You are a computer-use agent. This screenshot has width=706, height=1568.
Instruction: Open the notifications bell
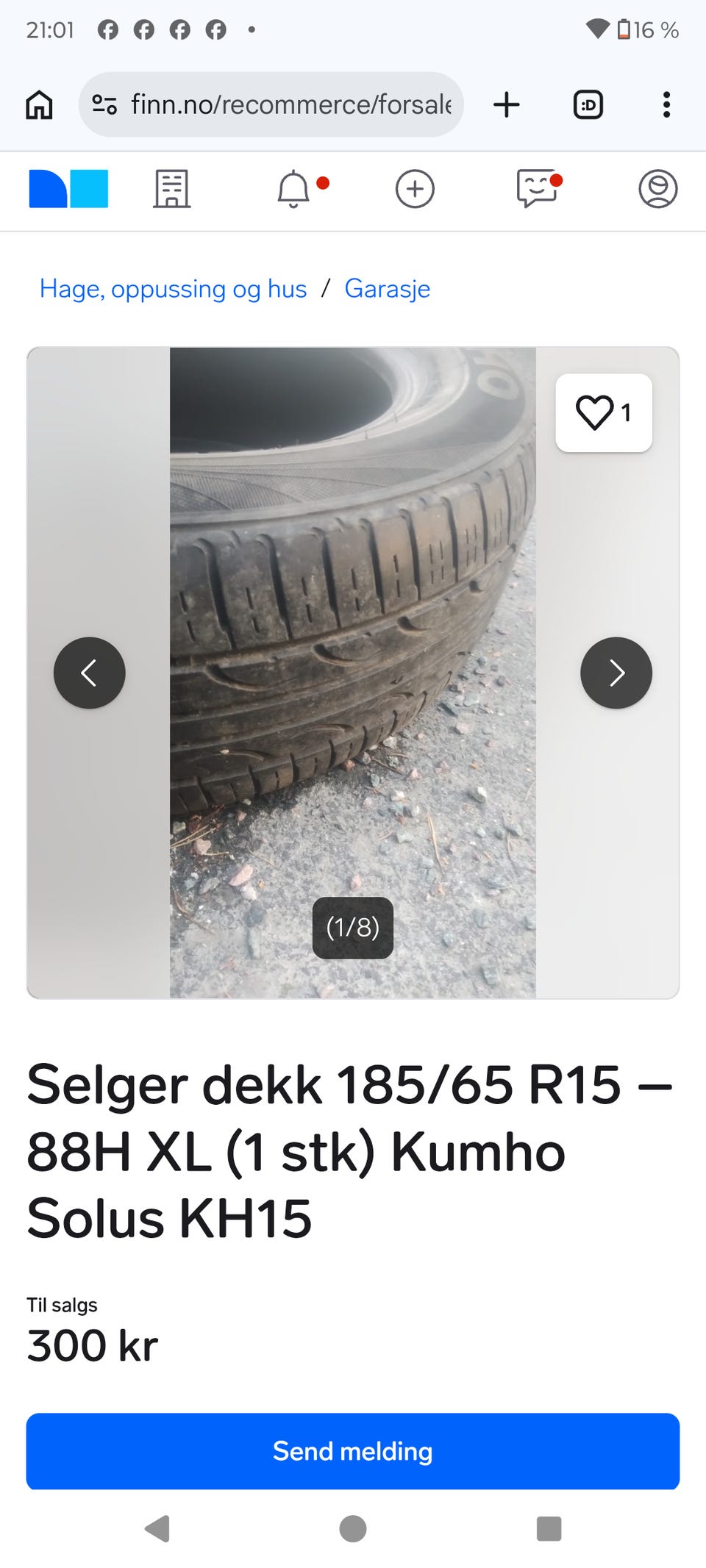(293, 189)
